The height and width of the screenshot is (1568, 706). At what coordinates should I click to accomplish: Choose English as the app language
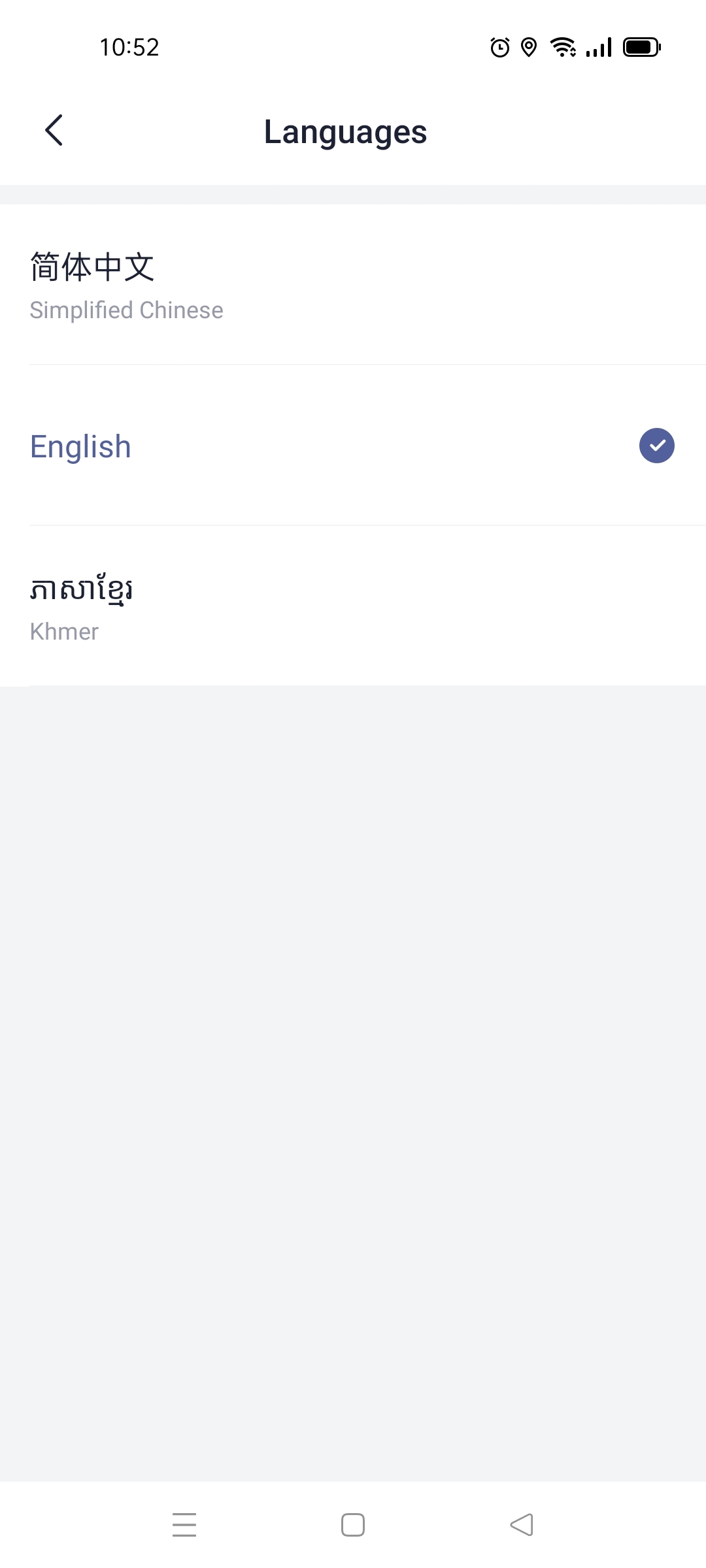click(x=353, y=446)
